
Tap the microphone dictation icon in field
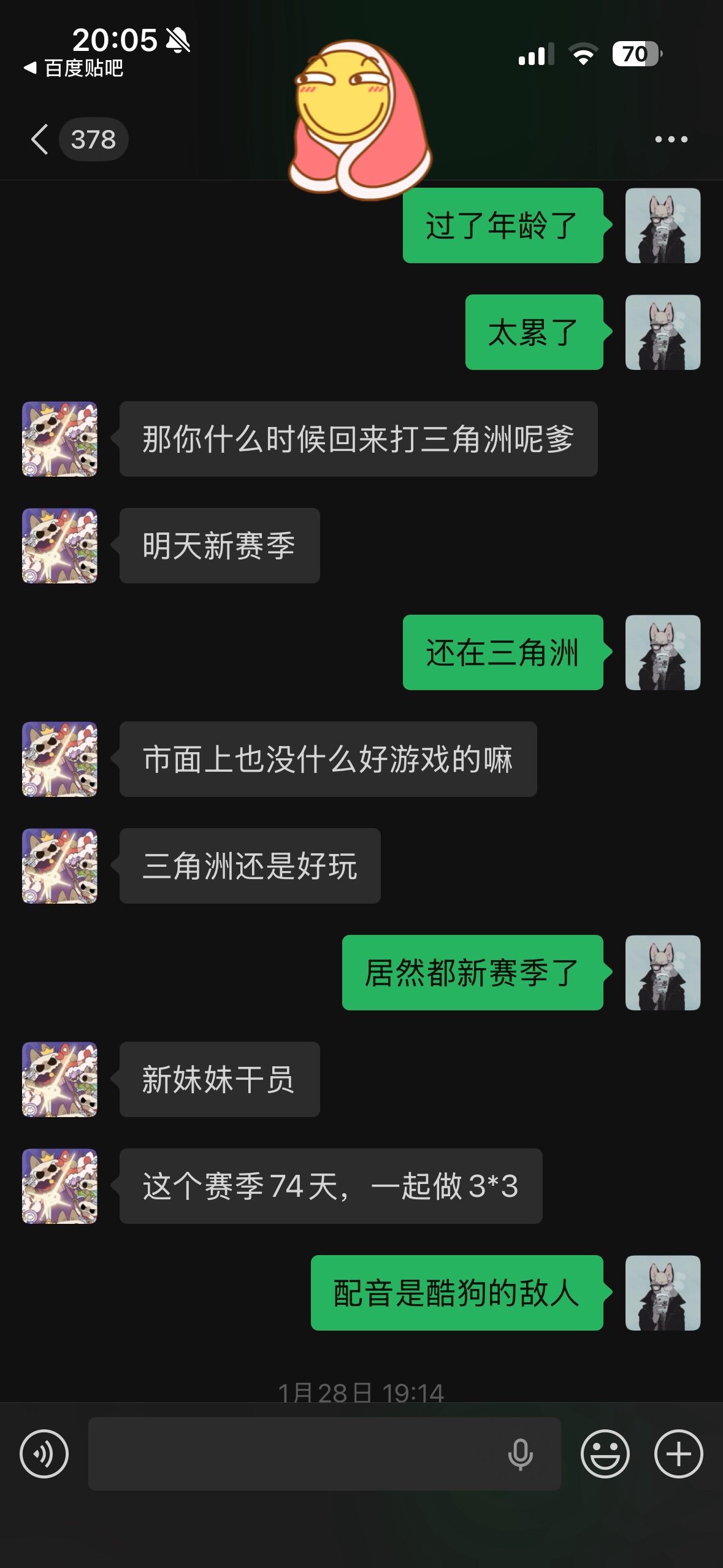coord(520,1455)
